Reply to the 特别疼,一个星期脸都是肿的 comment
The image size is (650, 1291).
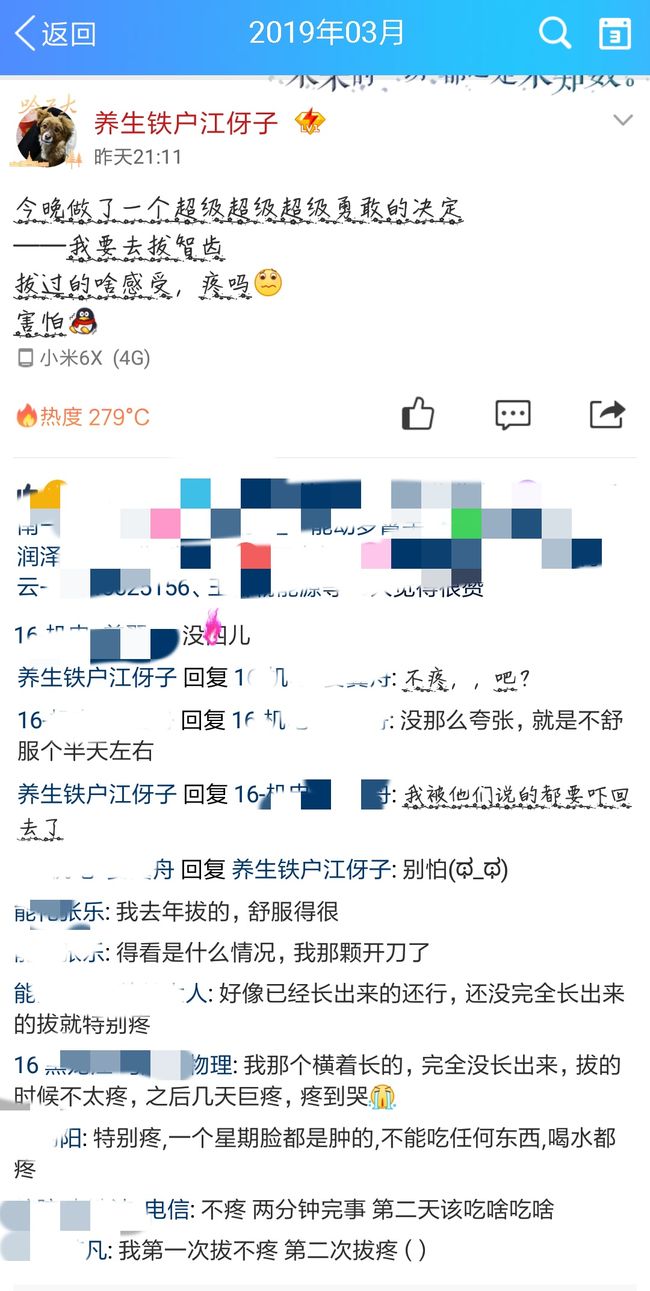click(x=317, y=1153)
